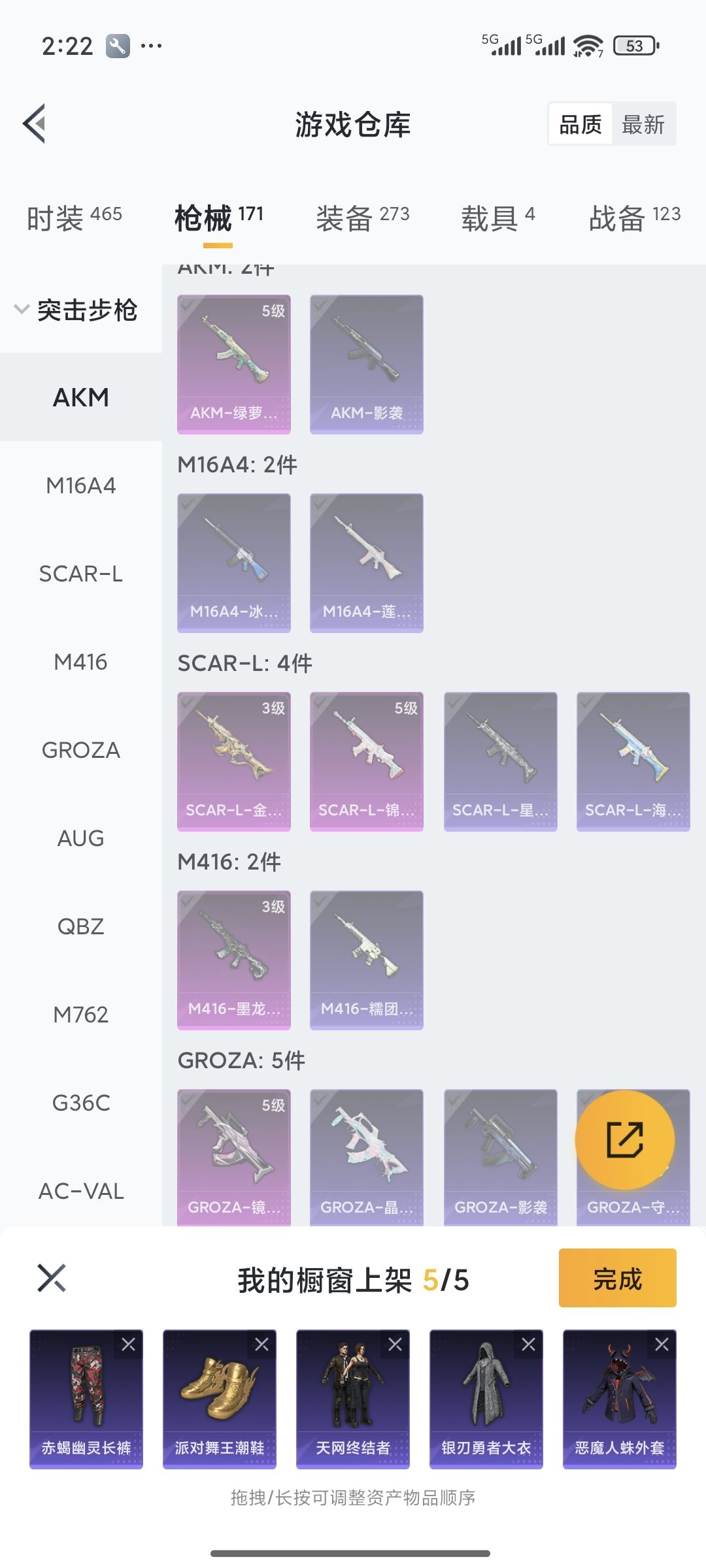Collapse the 突击步枪 category
This screenshot has width=706, height=1568.
76,310
